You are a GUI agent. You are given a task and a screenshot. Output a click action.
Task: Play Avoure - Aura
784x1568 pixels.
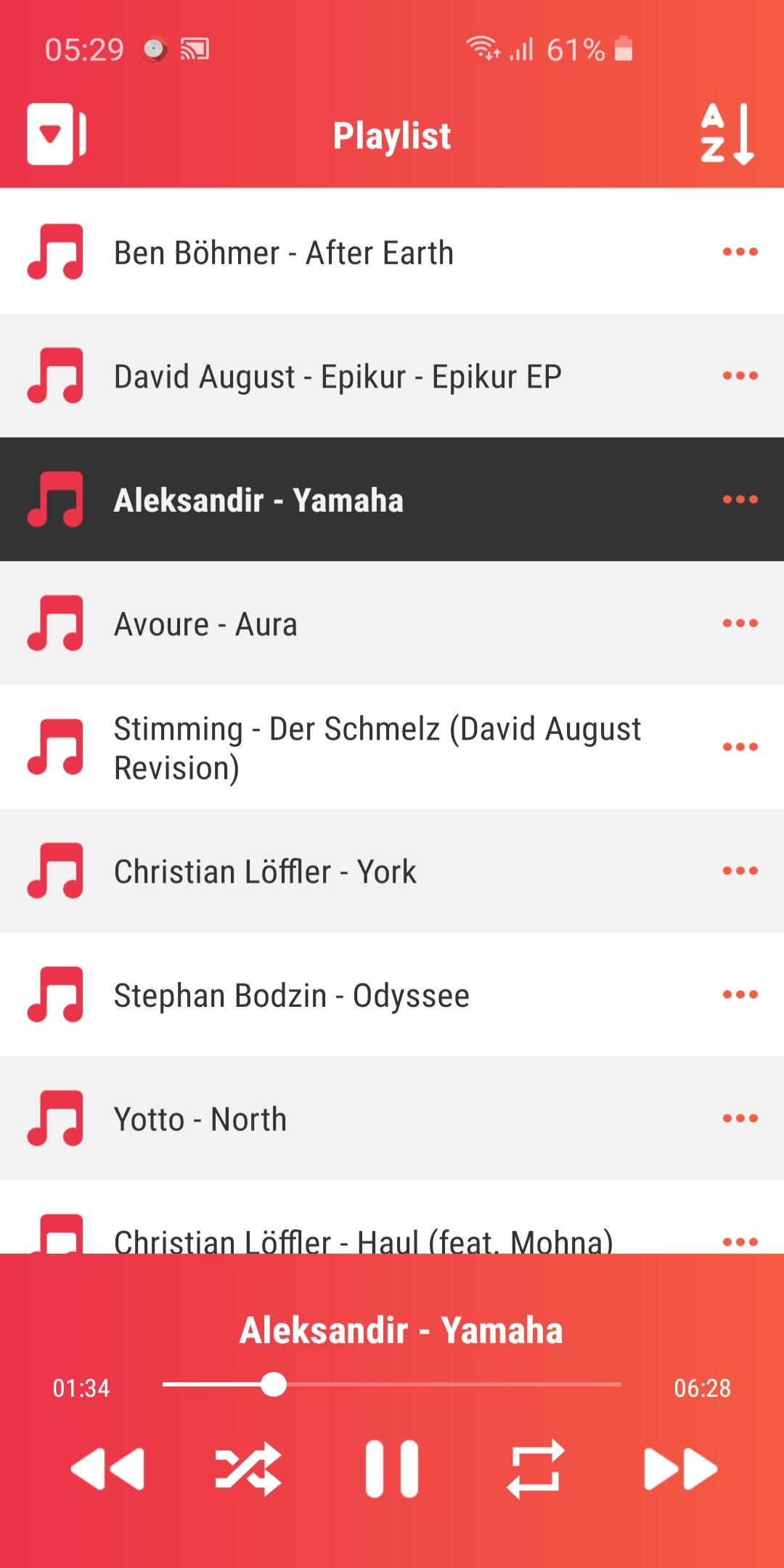[x=205, y=624]
